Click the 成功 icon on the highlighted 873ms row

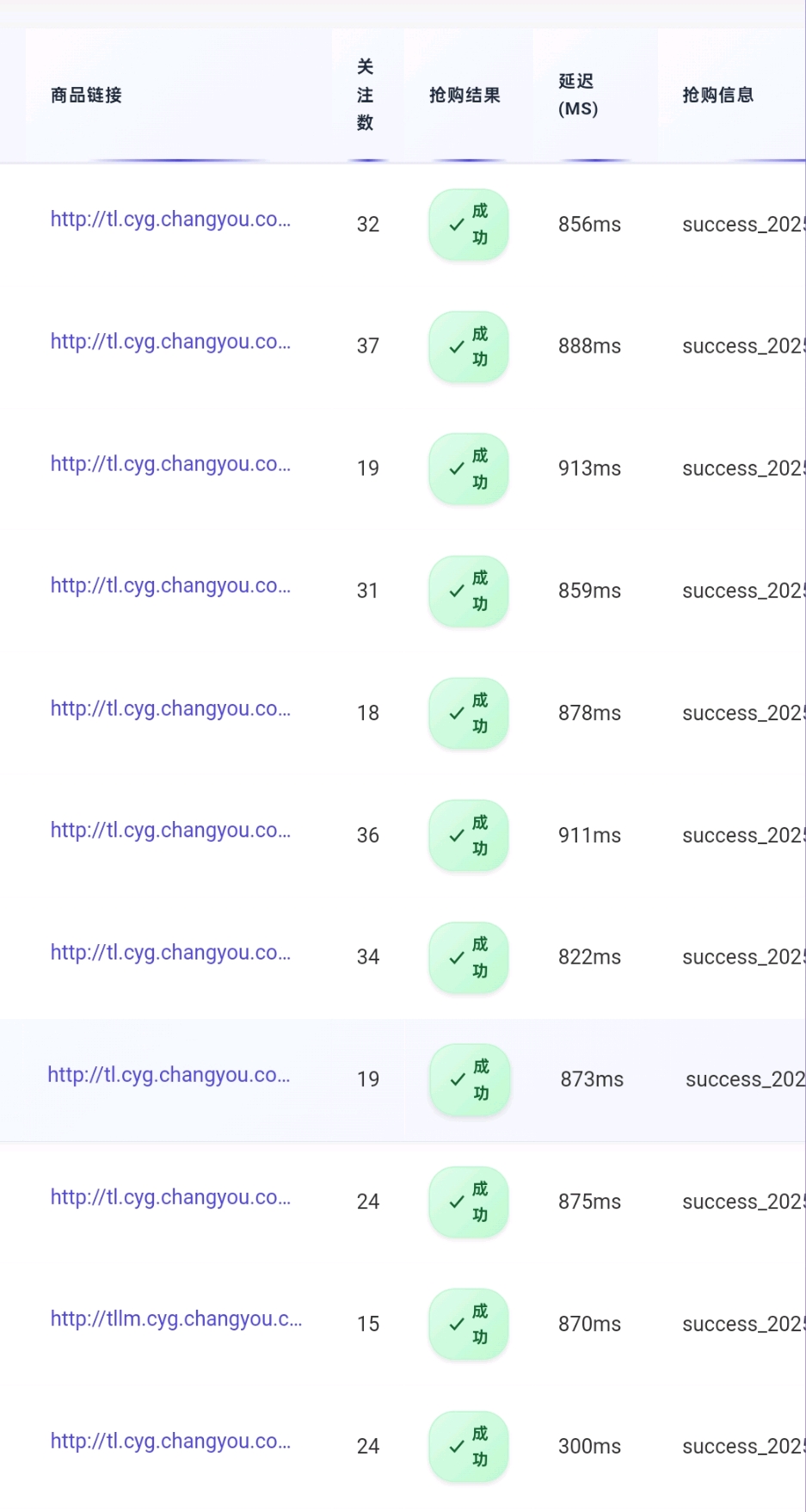coord(468,1080)
